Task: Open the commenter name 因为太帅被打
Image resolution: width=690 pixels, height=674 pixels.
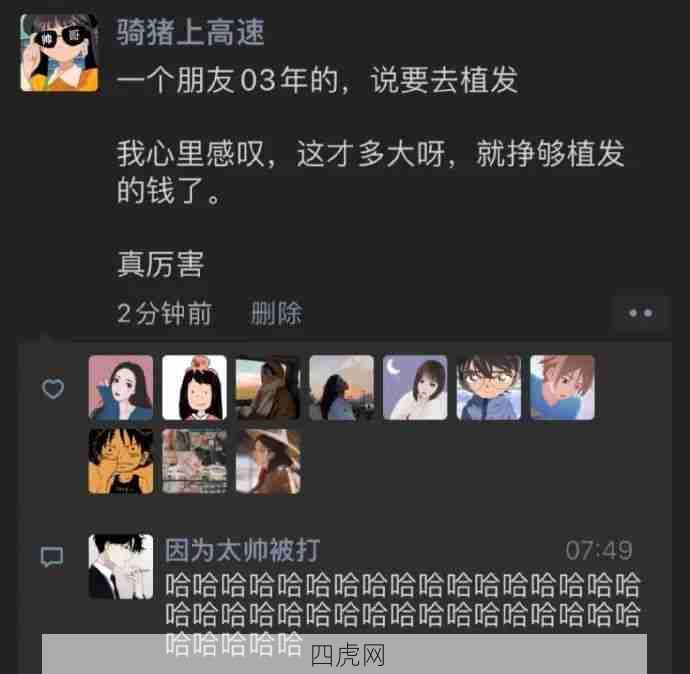Action: tap(242, 549)
